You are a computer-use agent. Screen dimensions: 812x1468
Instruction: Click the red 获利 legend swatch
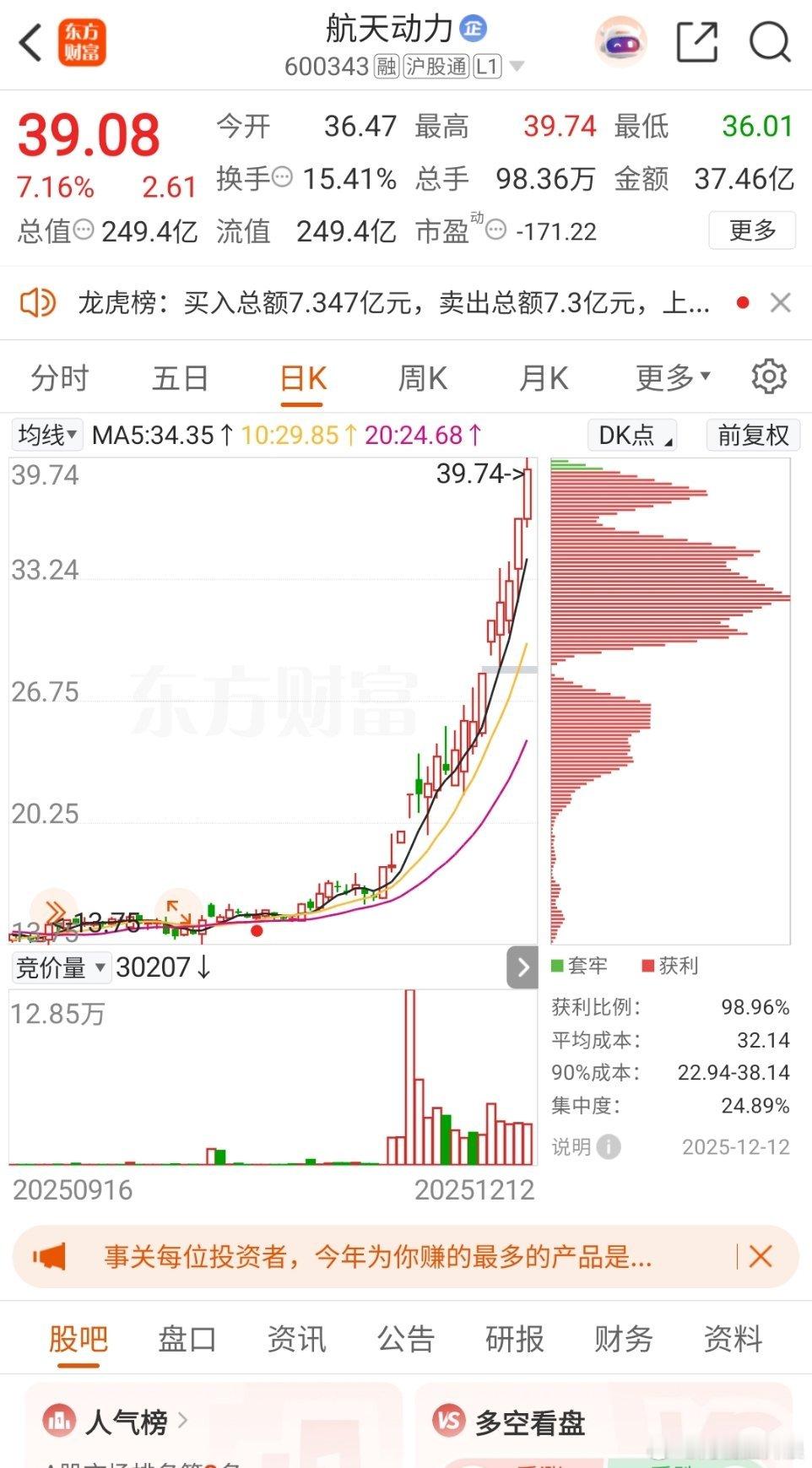[x=647, y=965]
